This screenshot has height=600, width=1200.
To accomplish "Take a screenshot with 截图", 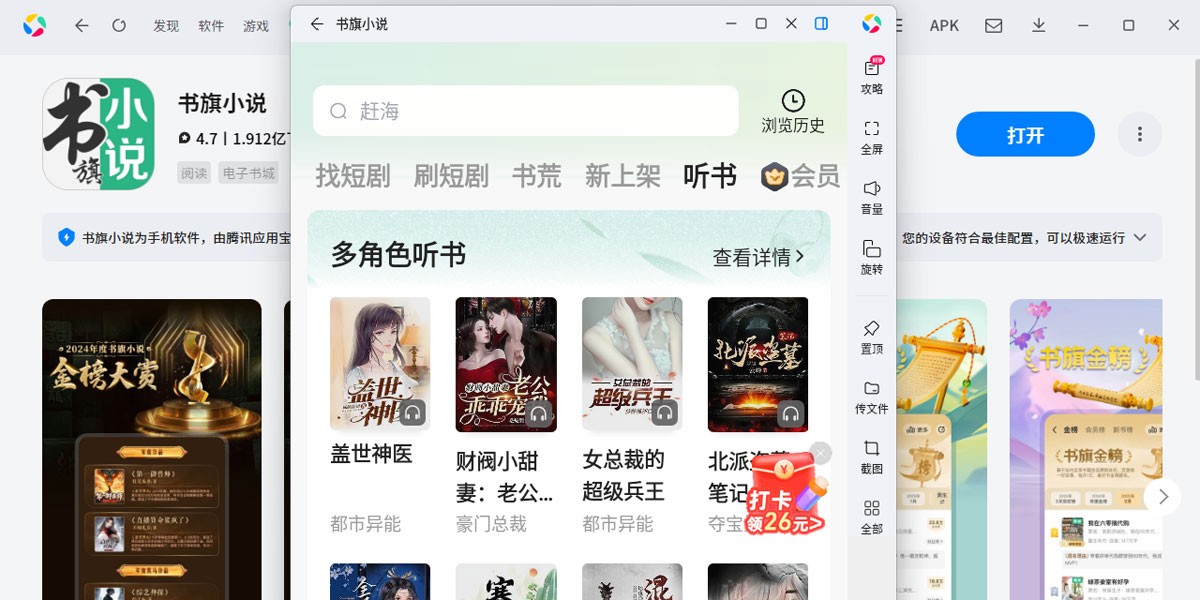I will [872, 456].
